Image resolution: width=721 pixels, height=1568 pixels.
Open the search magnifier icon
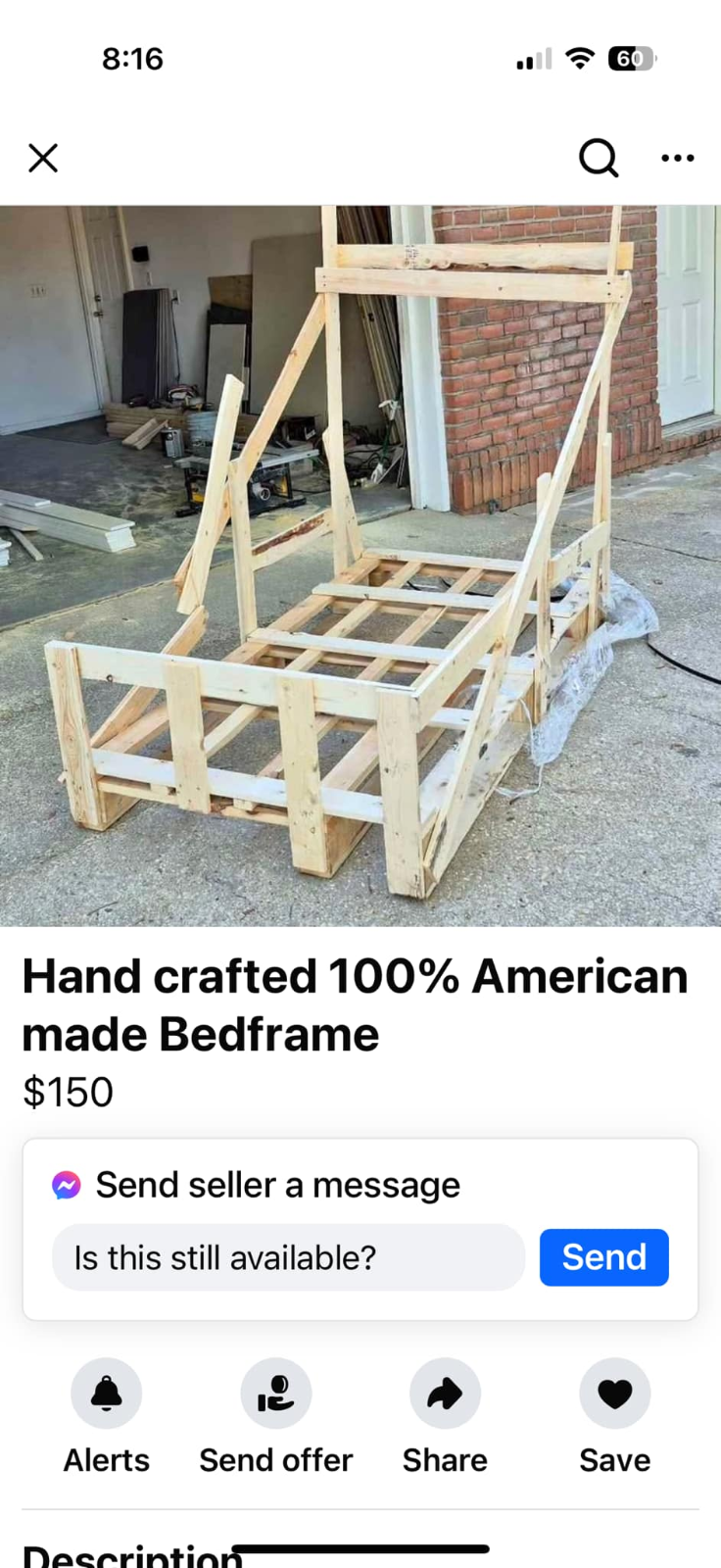(598, 157)
